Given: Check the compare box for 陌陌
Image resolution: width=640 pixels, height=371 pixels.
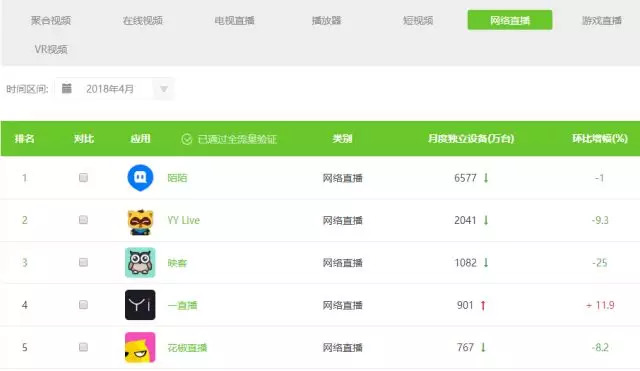Looking at the screenshot, I should 83,178.
